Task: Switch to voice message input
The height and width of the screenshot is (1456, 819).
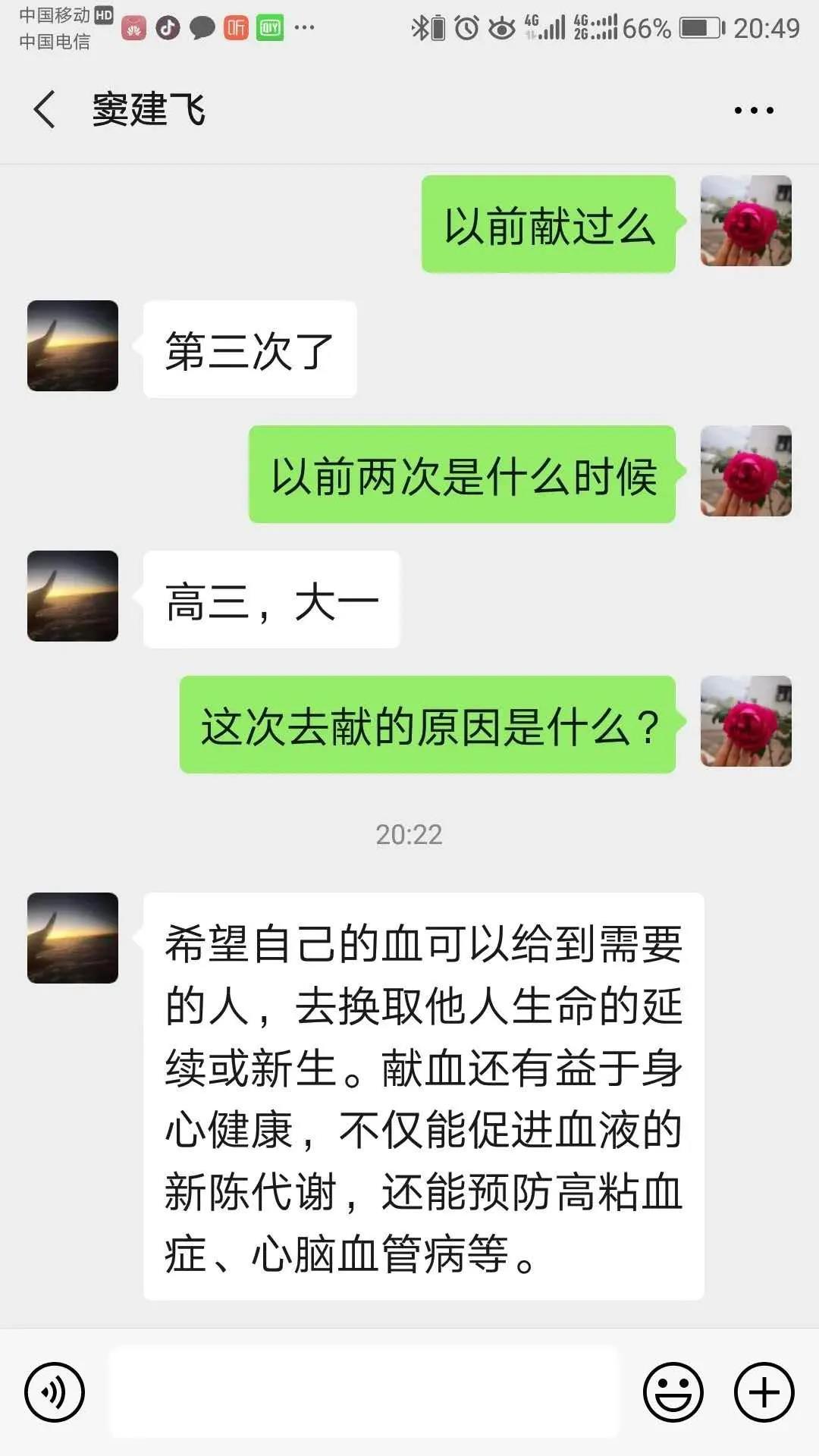Action: [x=55, y=1392]
